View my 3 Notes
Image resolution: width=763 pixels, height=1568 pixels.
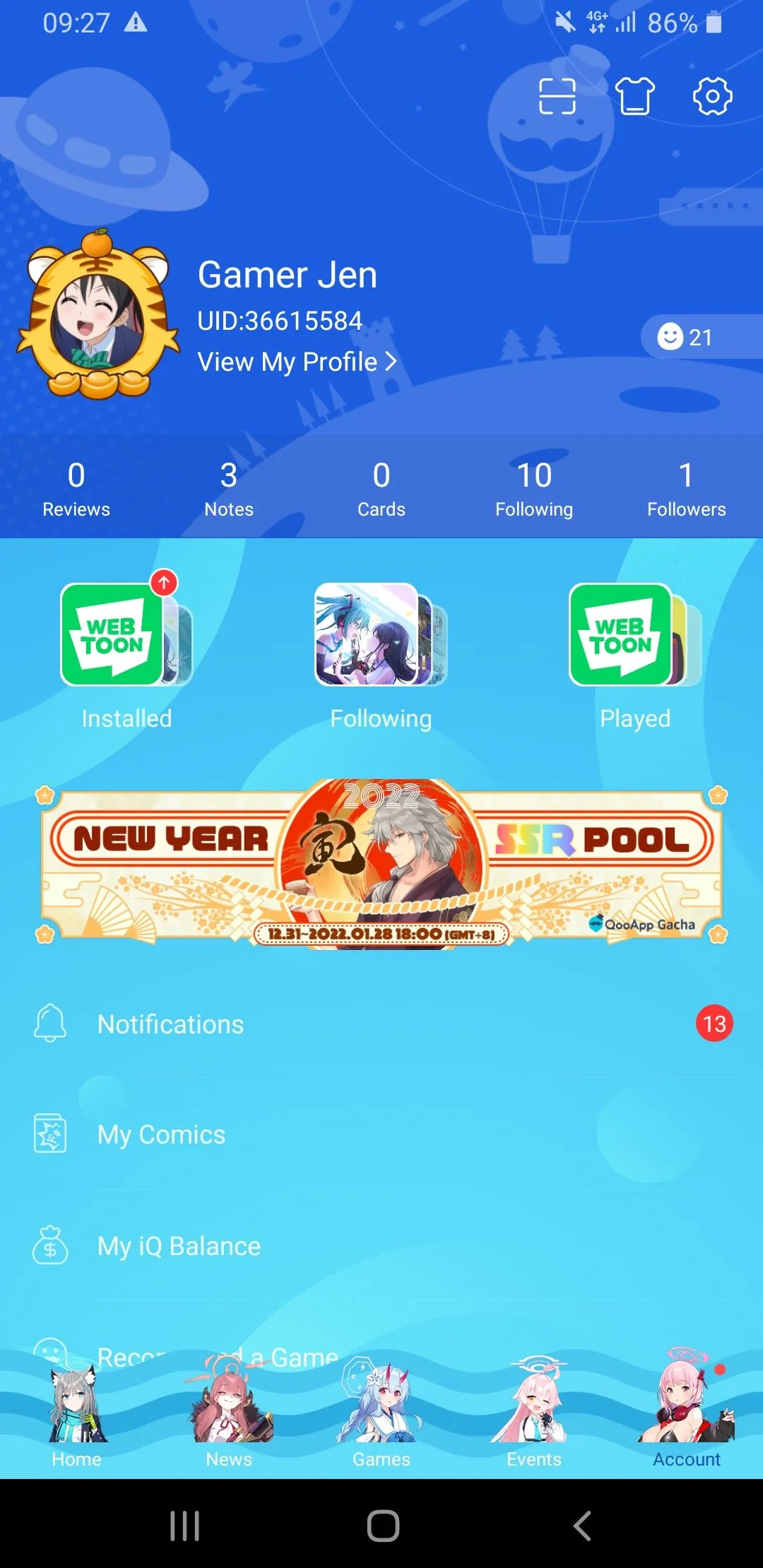(x=229, y=489)
